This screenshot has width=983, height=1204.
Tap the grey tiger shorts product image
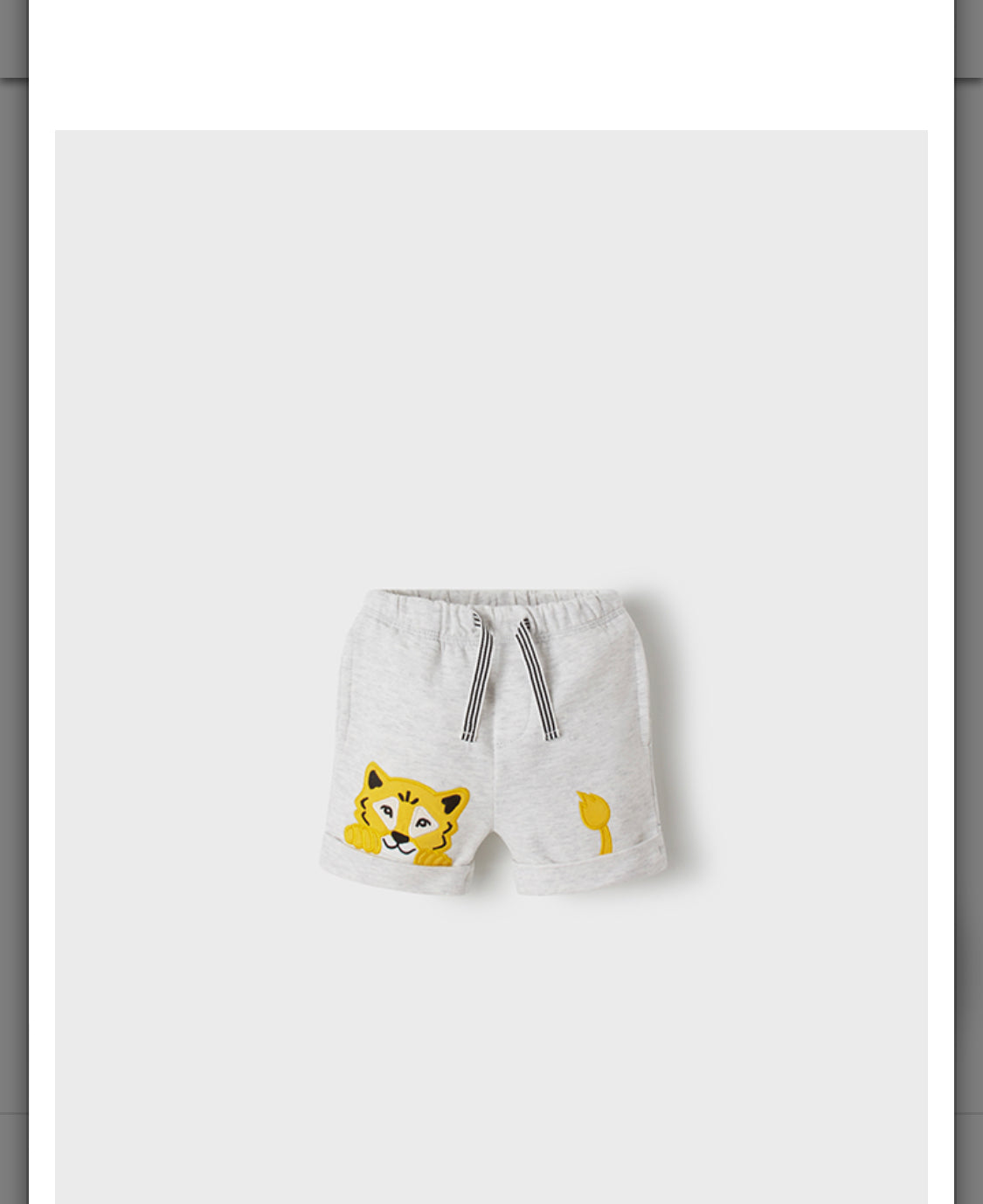pos(492,743)
